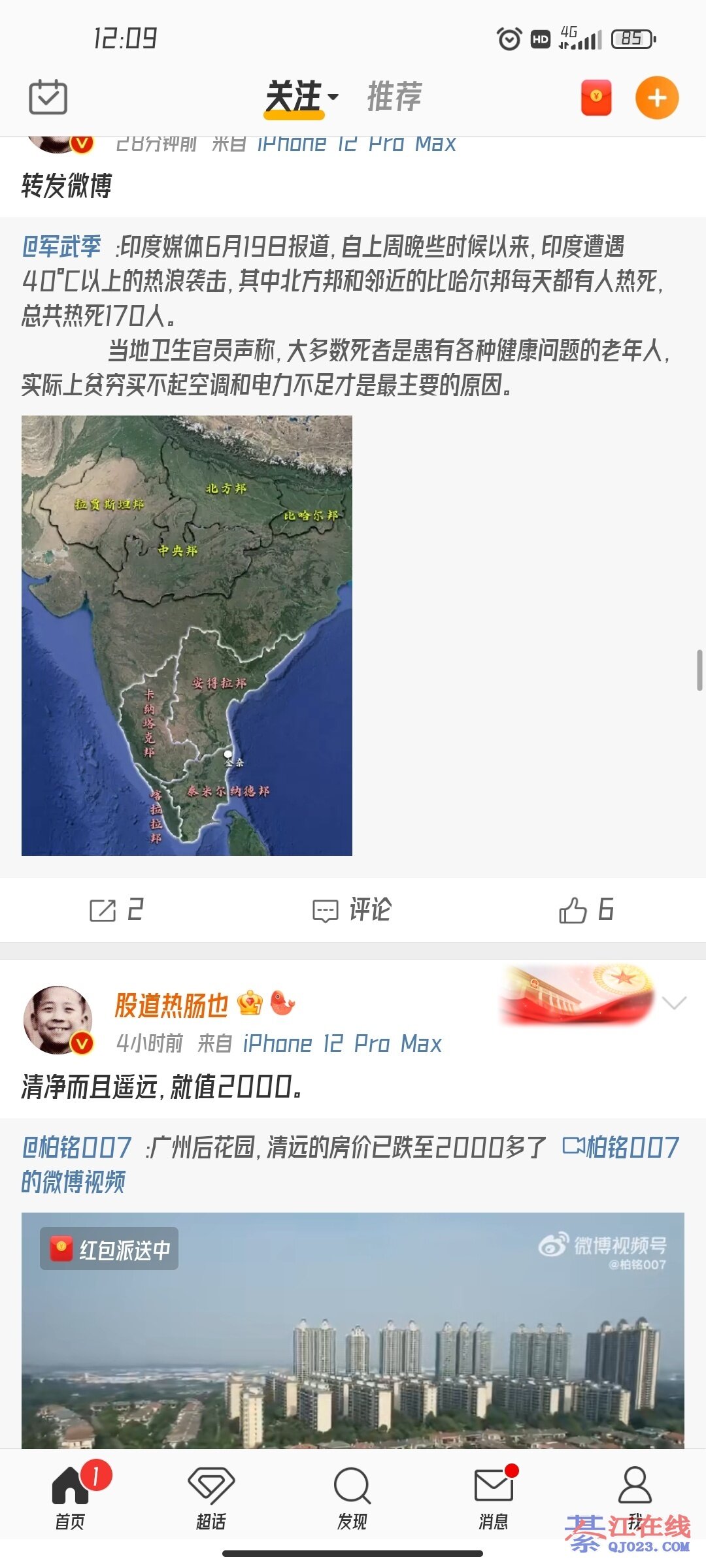Image resolution: width=706 pixels, height=1568 pixels.
Task: Comment on the India heatwave post
Action: click(x=352, y=910)
